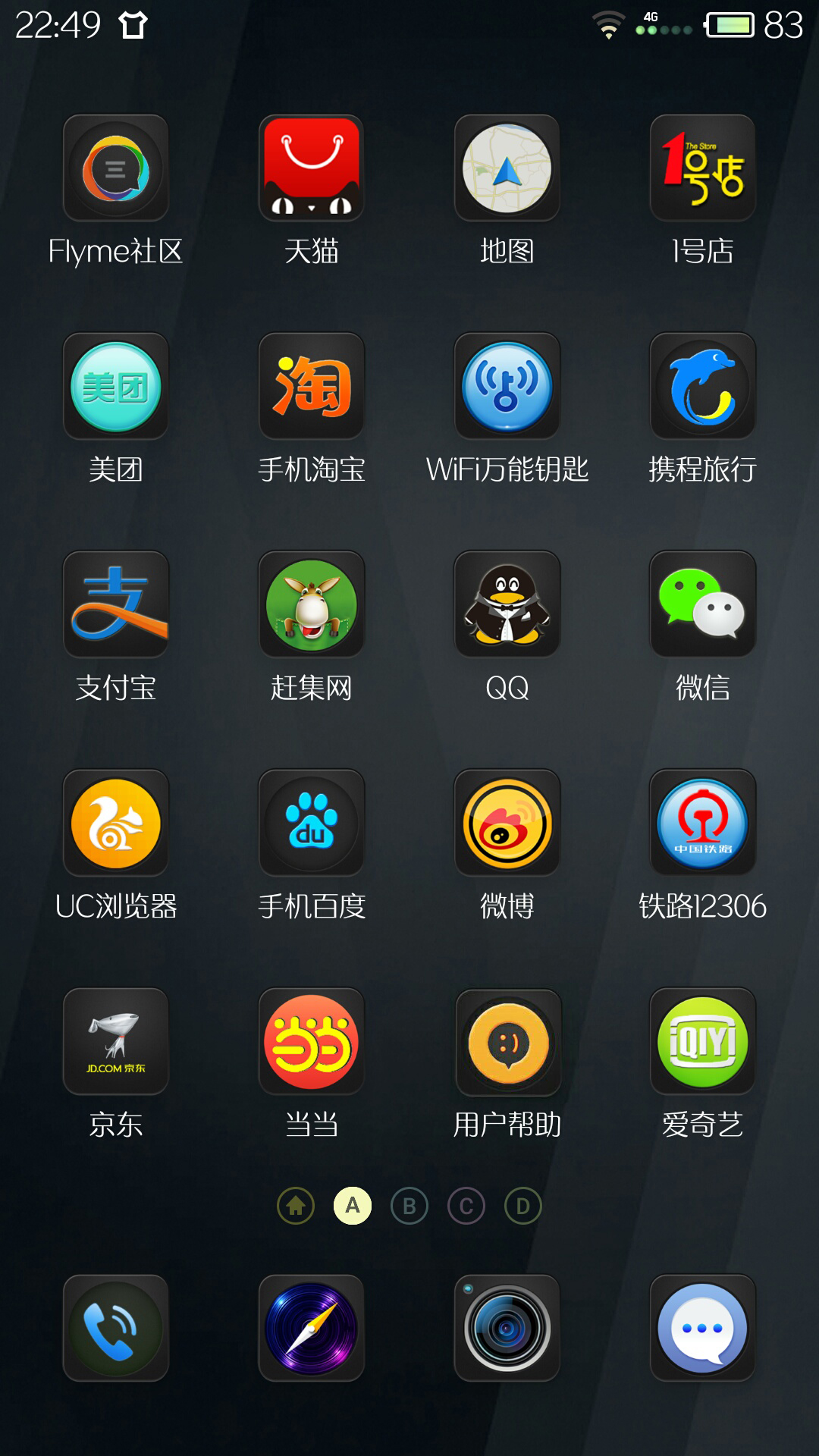This screenshot has width=819, height=1456.
Task: Switch to home screen page B
Action: pos(409,1206)
